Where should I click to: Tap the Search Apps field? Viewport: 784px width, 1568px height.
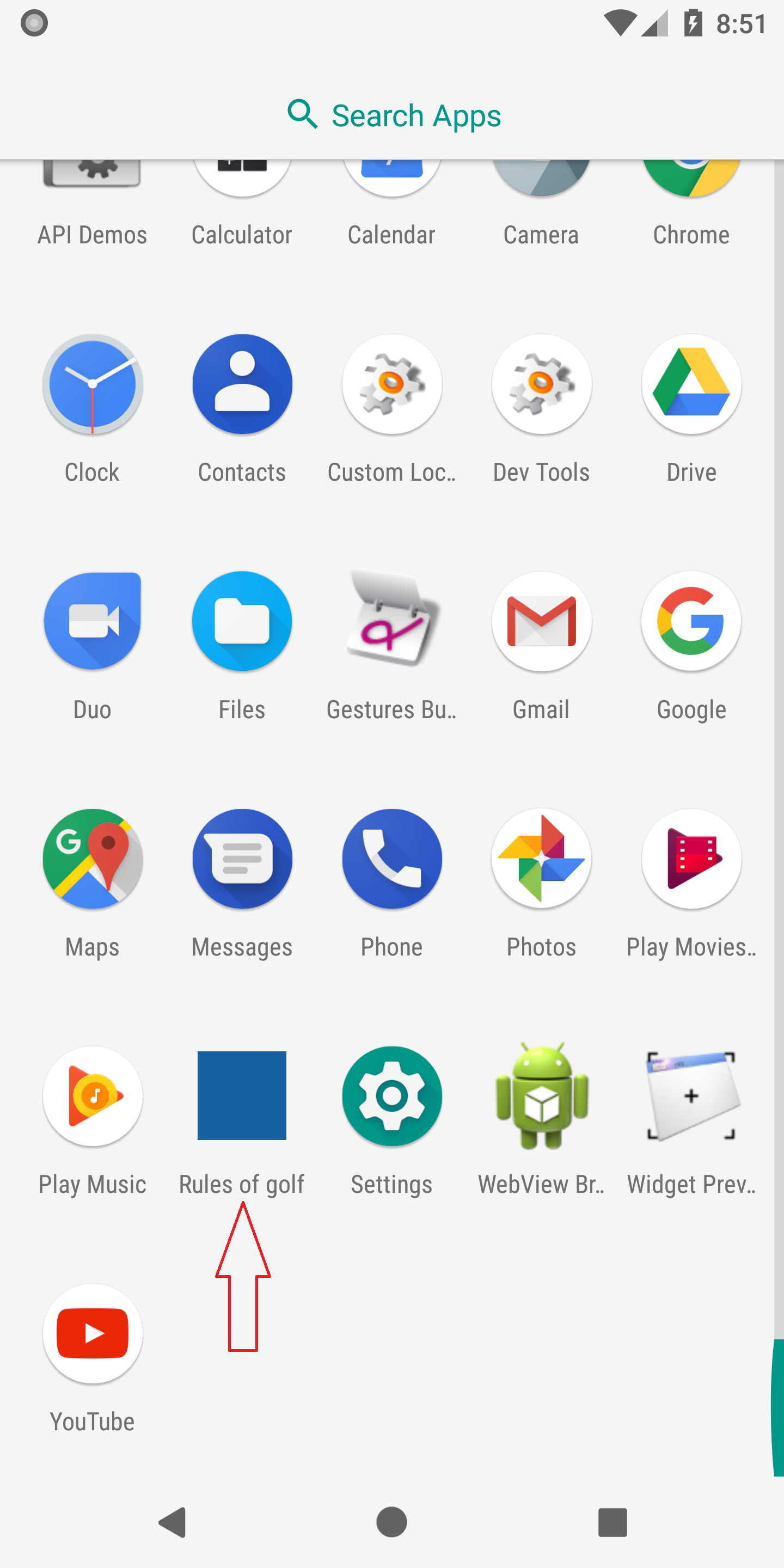pos(392,114)
